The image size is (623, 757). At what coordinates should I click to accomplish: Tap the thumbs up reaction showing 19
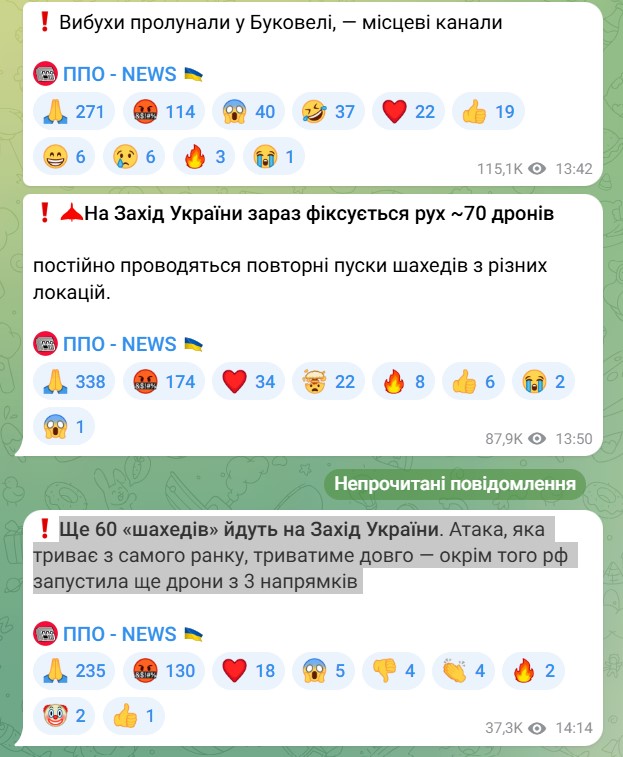pyautogui.click(x=488, y=111)
